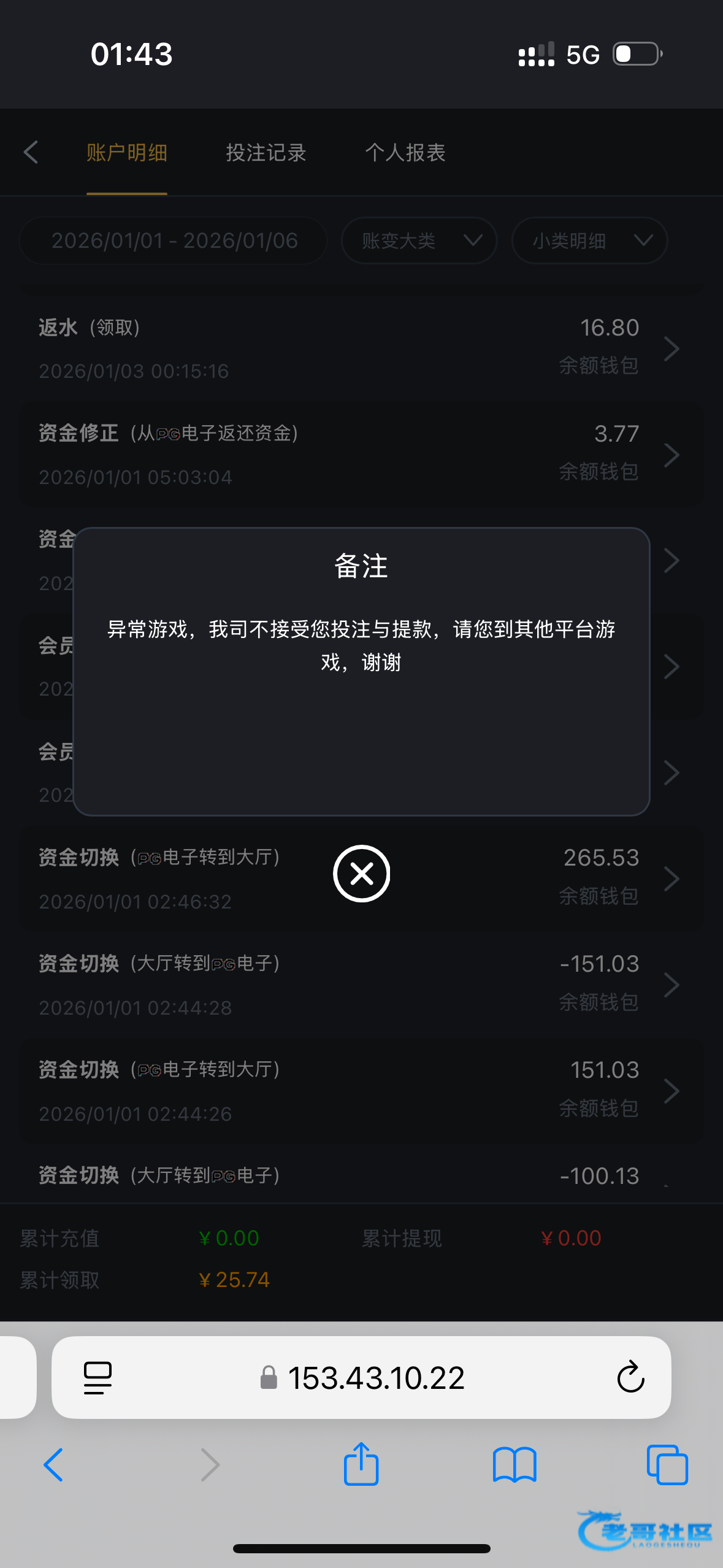
Task: Reload the page in Safari
Action: pos(630,1378)
